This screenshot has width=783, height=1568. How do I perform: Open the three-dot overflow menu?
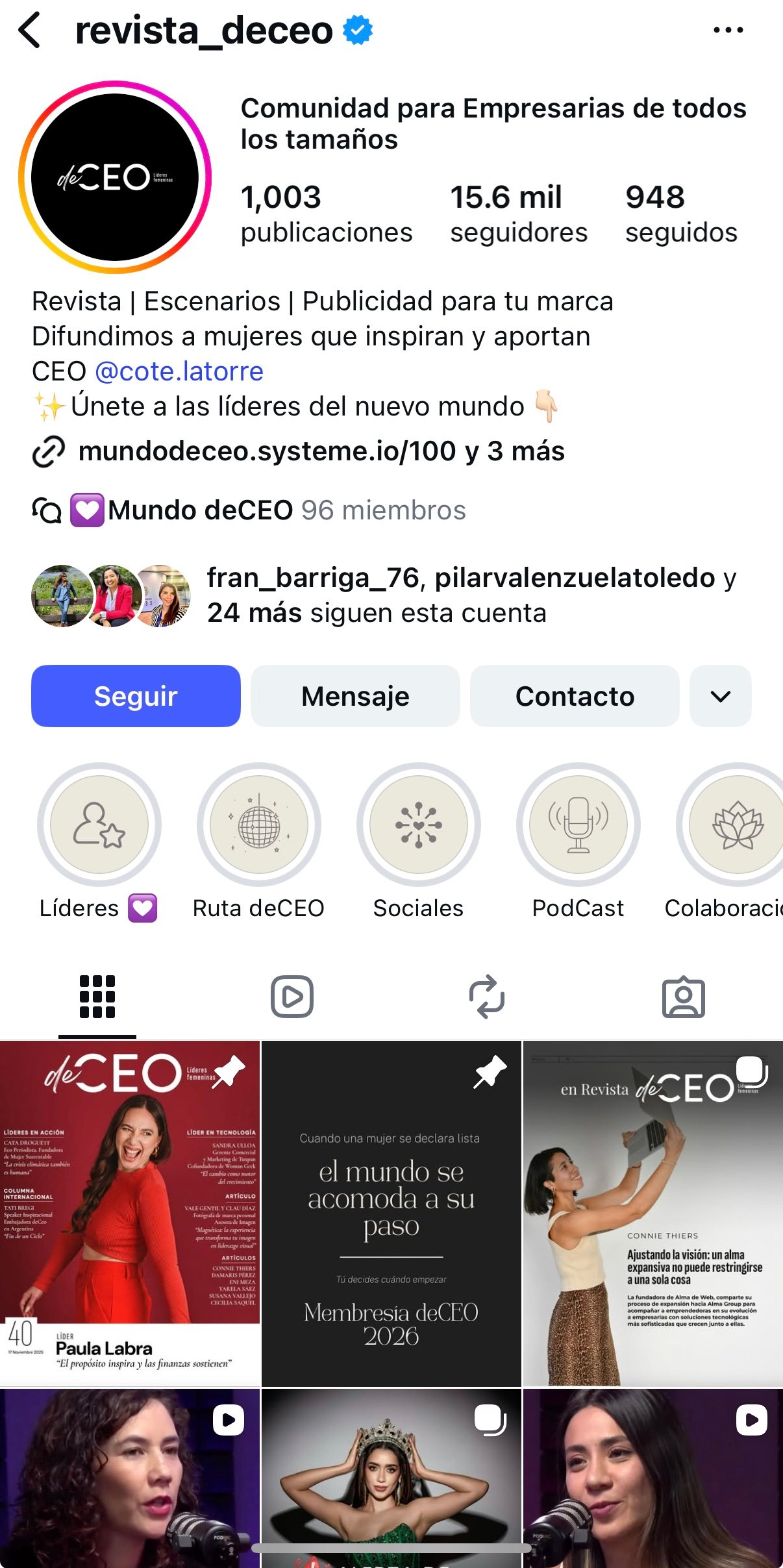coord(728,31)
